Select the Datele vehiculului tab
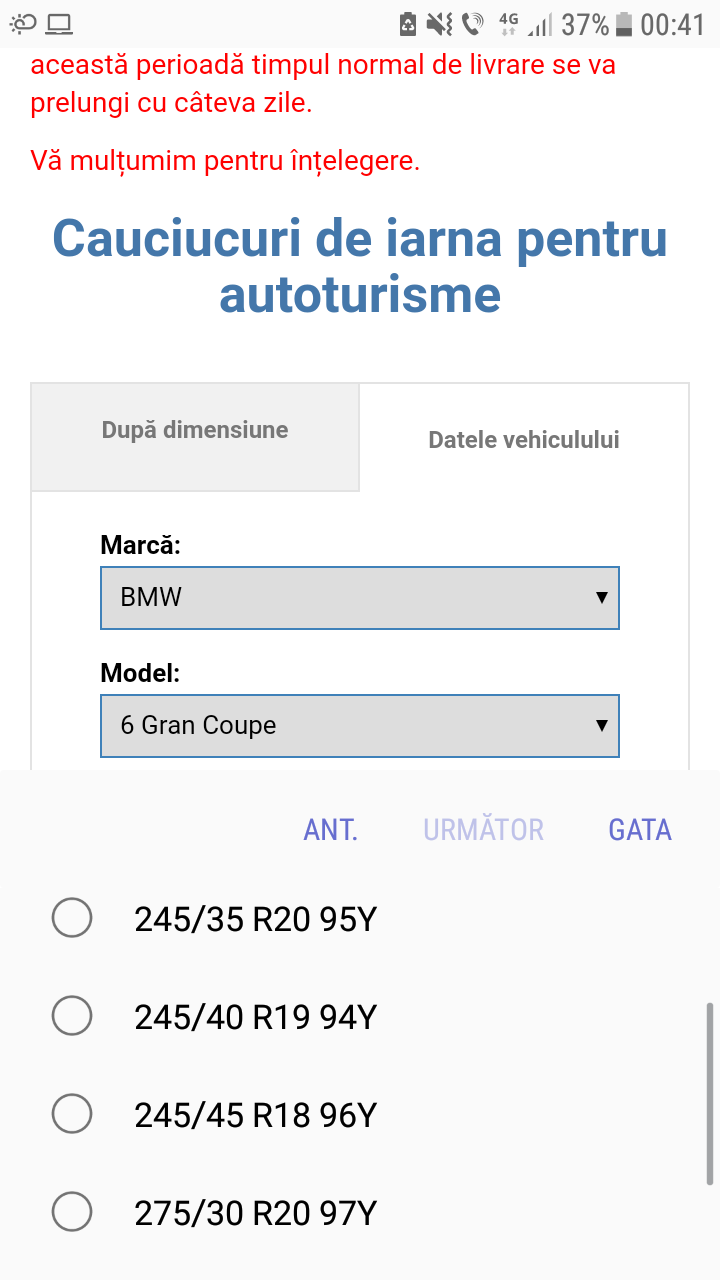 pyautogui.click(x=524, y=439)
